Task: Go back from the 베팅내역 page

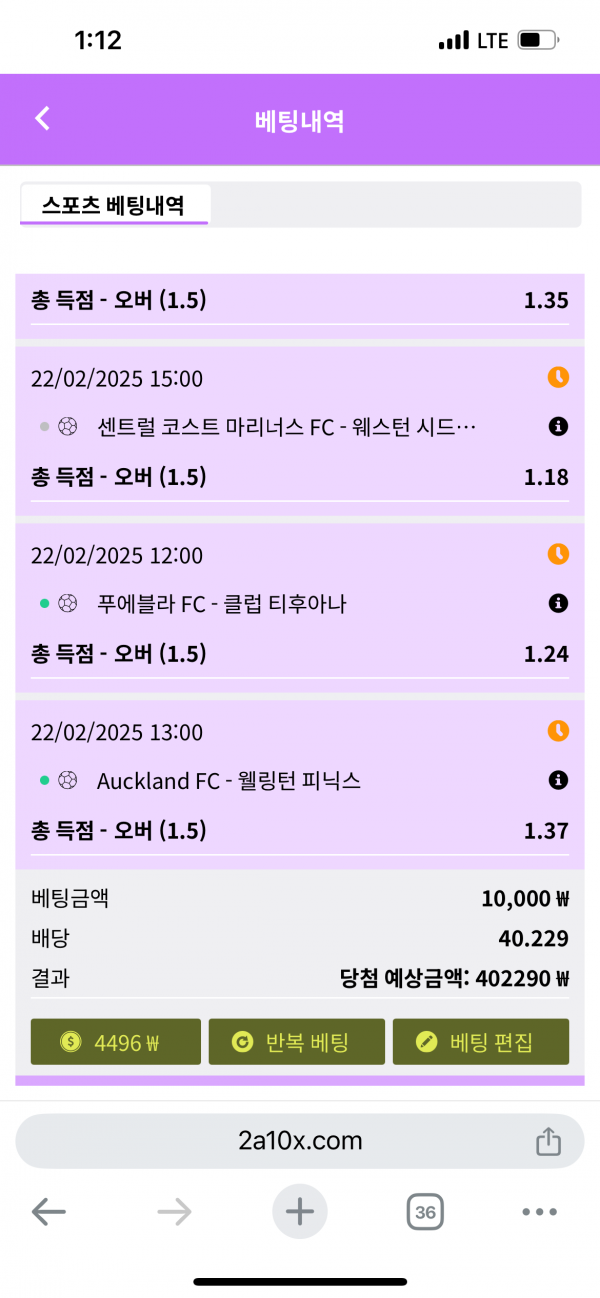Action: [x=42, y=119]
